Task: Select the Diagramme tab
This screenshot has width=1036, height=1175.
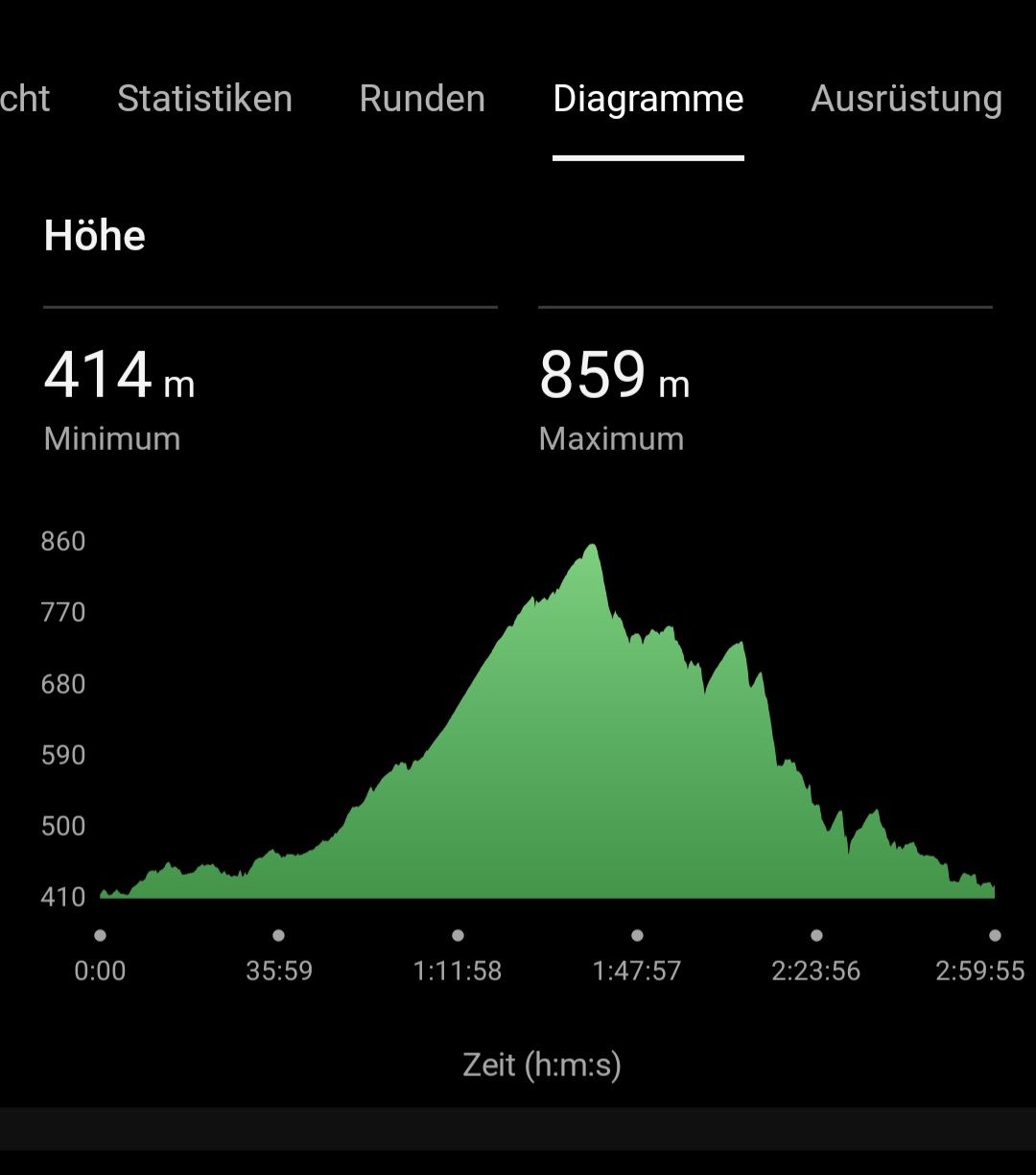Action: pyautogui.click(x=647, y=99)
